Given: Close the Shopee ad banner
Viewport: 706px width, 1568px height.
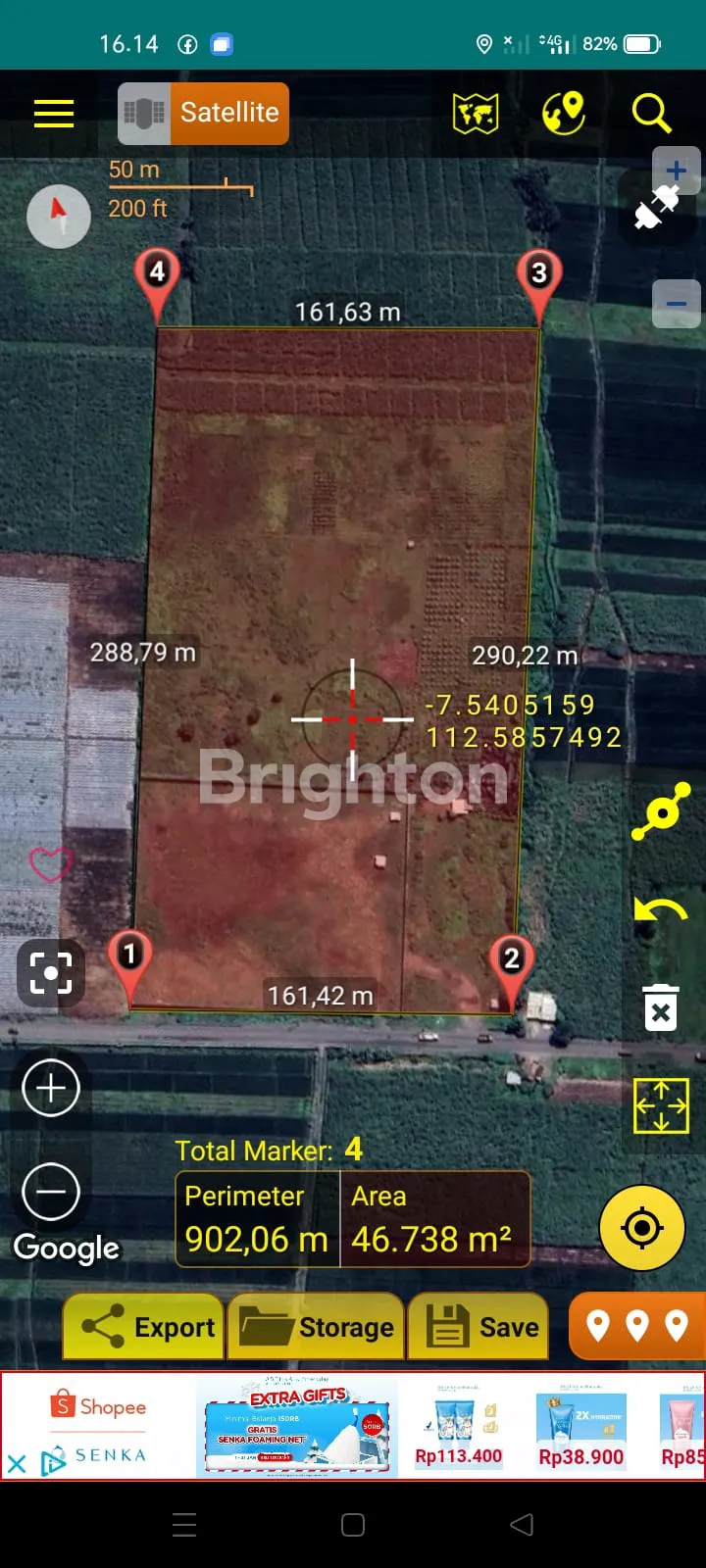Looking at the screenshot, I should coord(17,1464).
